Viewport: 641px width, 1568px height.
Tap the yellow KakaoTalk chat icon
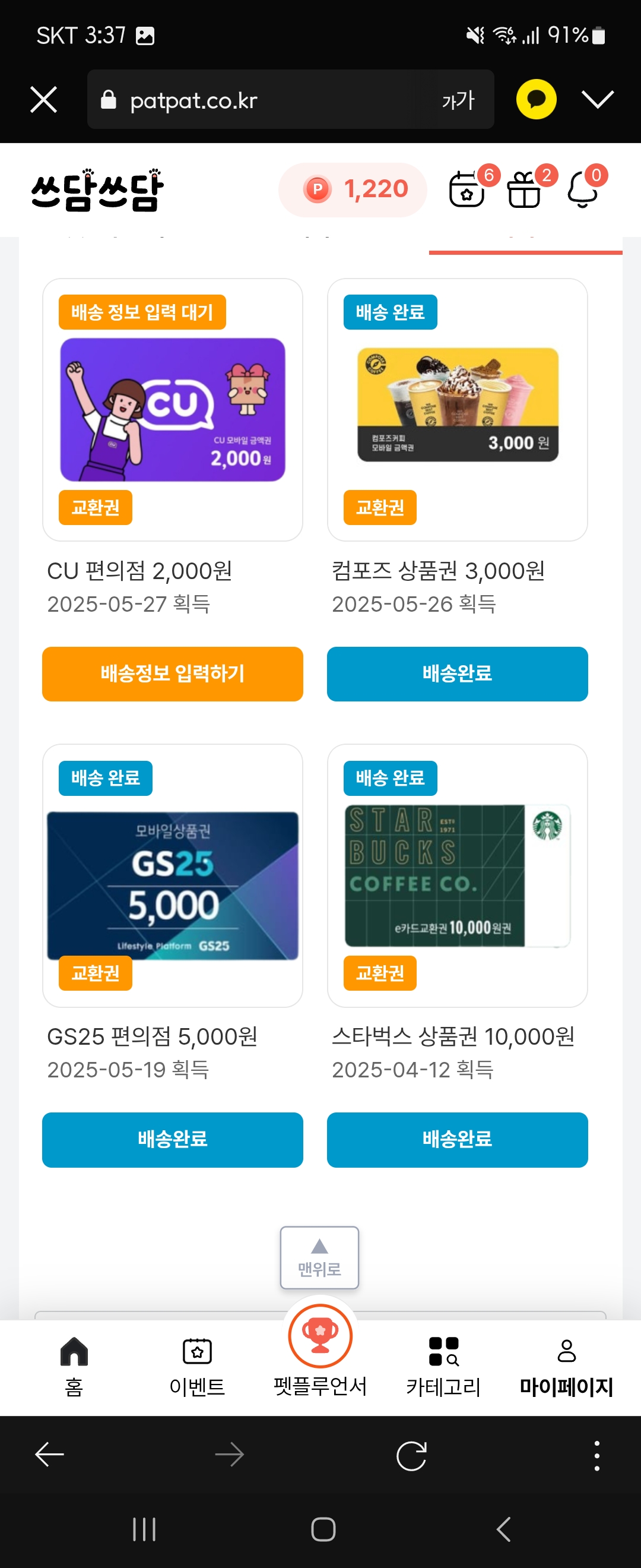536,99
